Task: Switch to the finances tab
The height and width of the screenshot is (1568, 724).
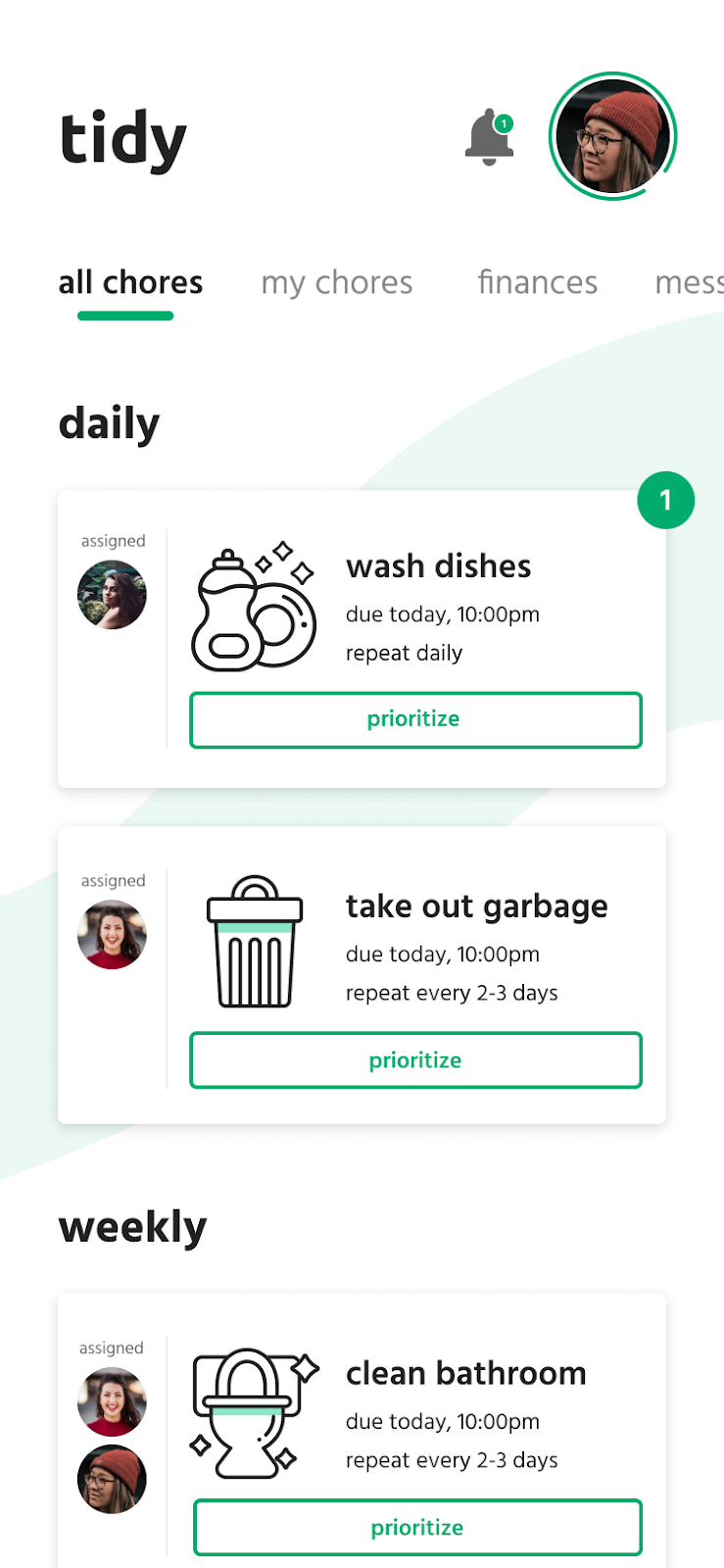Action: tap(537, 282)
